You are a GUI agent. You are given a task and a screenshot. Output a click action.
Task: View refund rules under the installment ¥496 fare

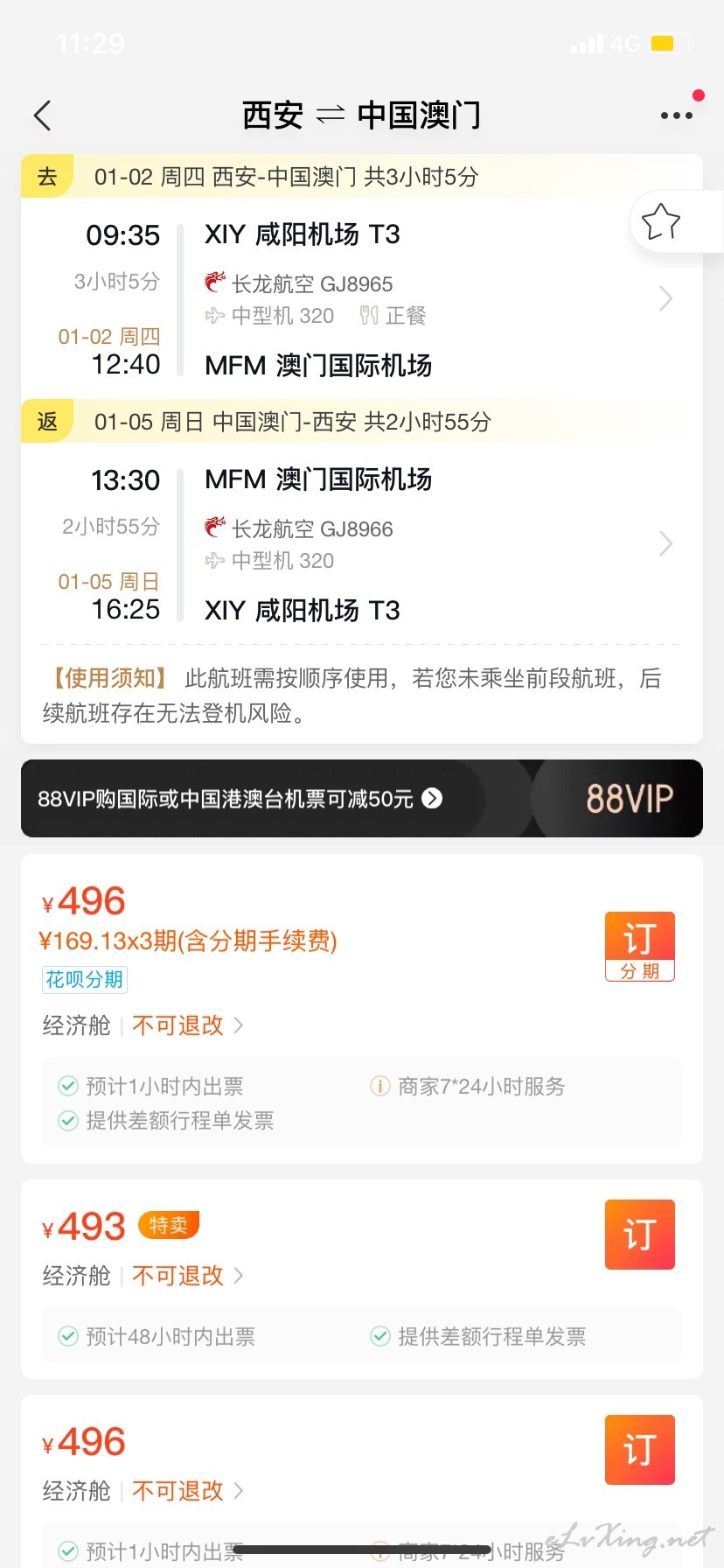click(x=187, y=1025)
